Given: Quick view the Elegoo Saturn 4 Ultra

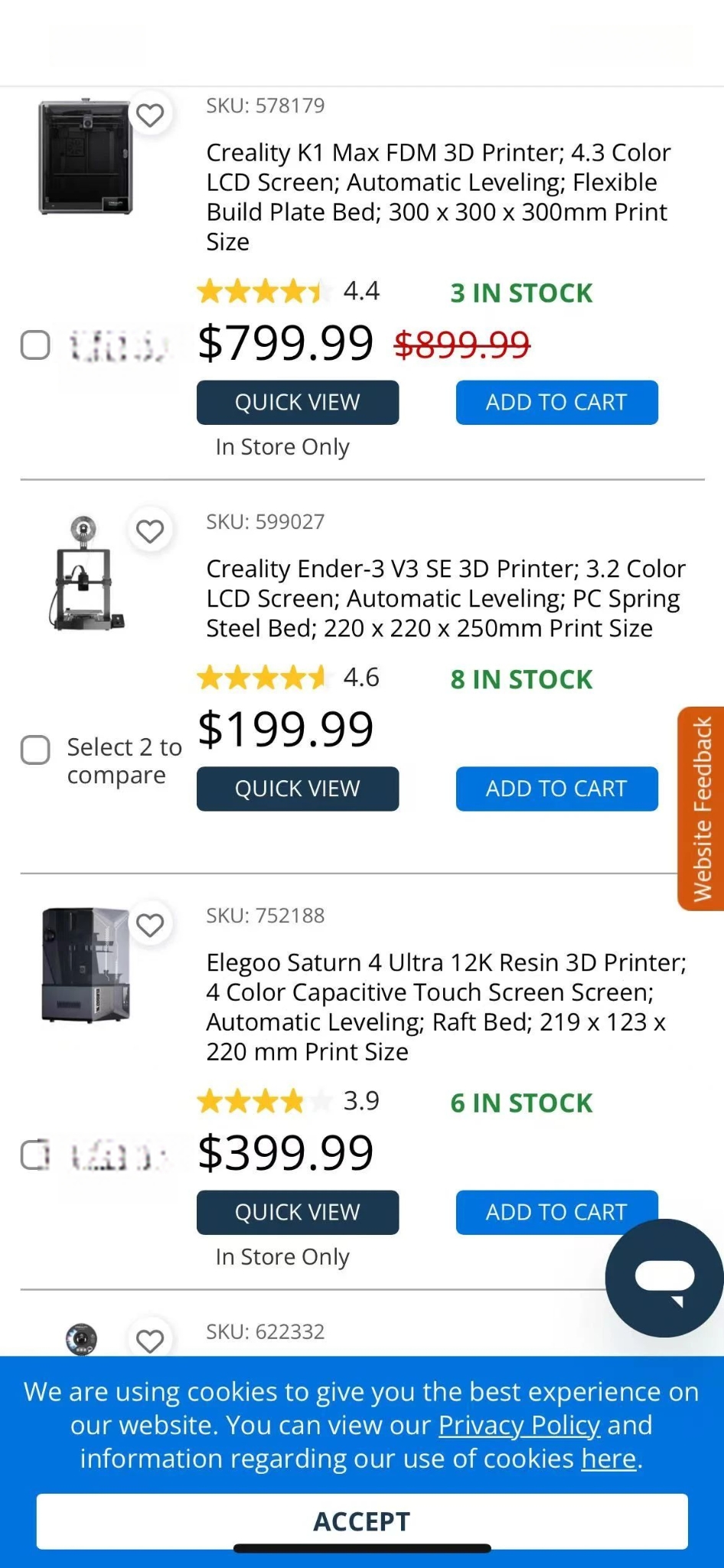Looking at the screenshot, I should coord(298,1212).
